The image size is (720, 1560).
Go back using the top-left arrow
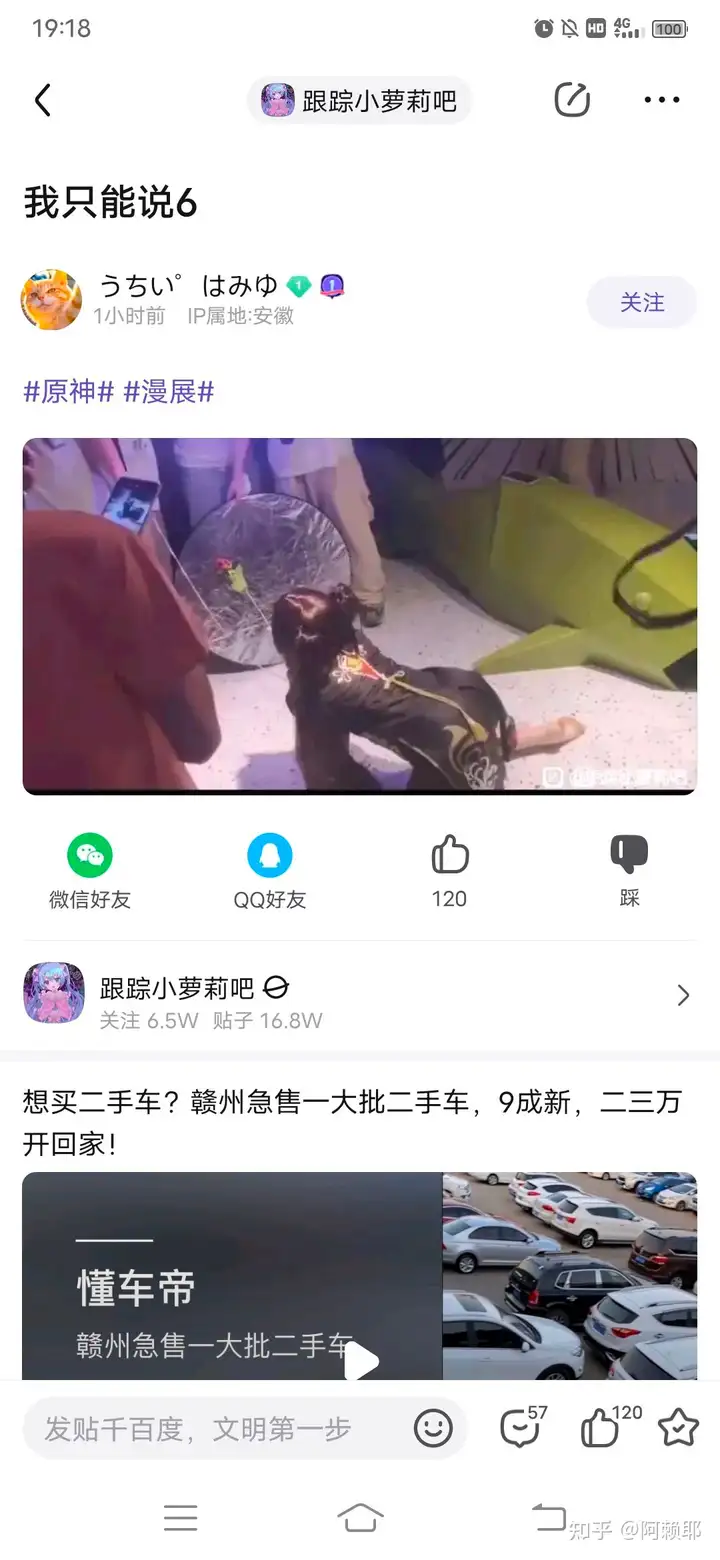[42, 100]
